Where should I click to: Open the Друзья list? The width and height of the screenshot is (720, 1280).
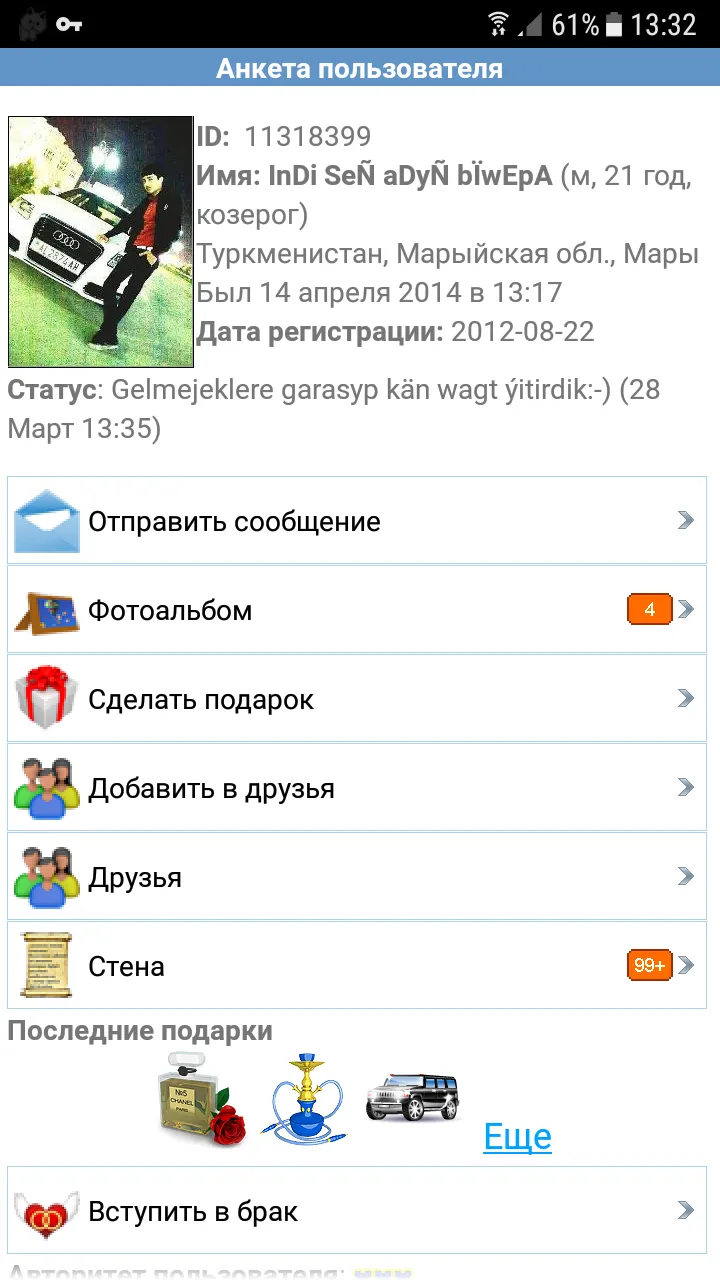coord(357,877)
